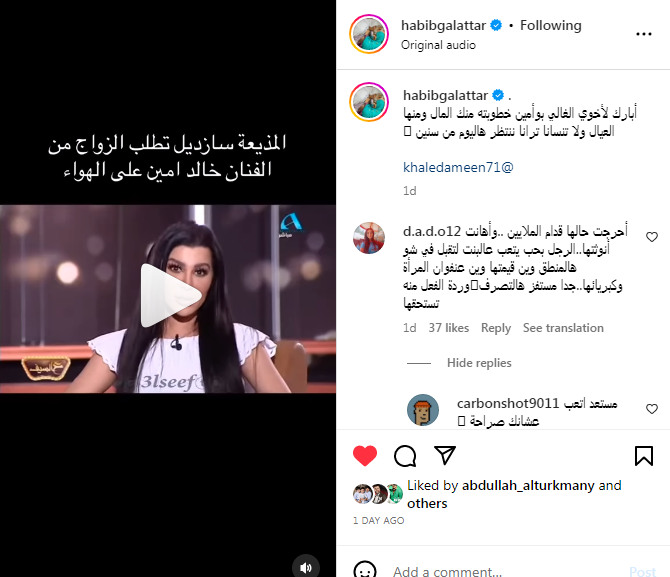Share the post via the paper plane icon
The image size is (670, 577).
click(444, 456)
